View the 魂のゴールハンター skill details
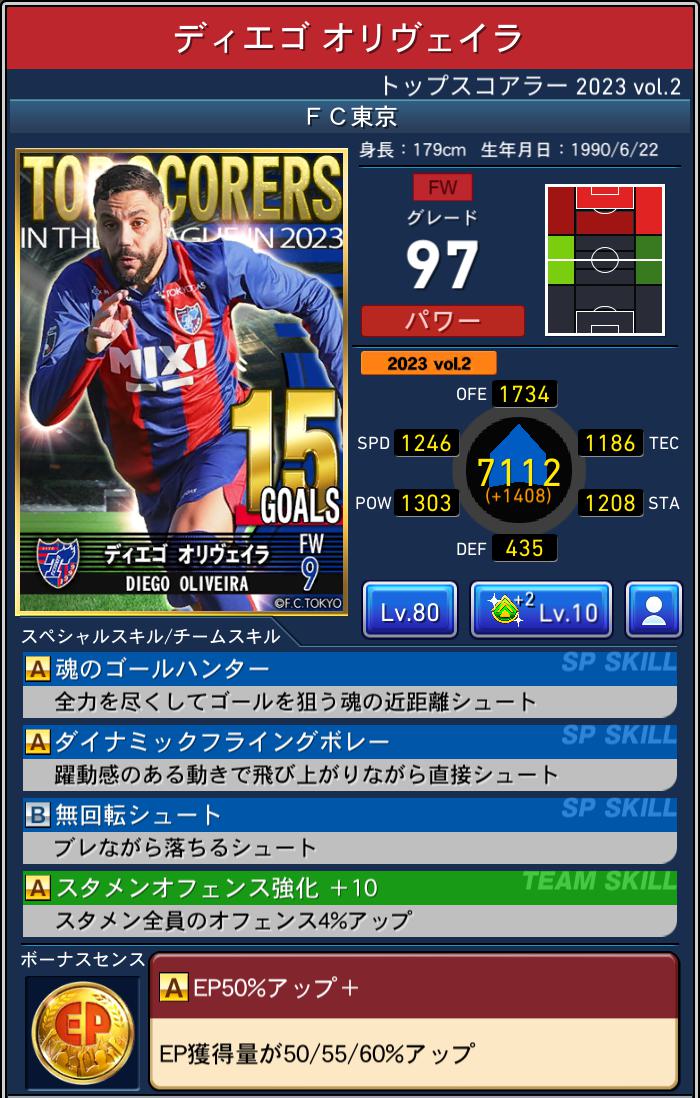700x1098 pixels. tap(349, 684)
